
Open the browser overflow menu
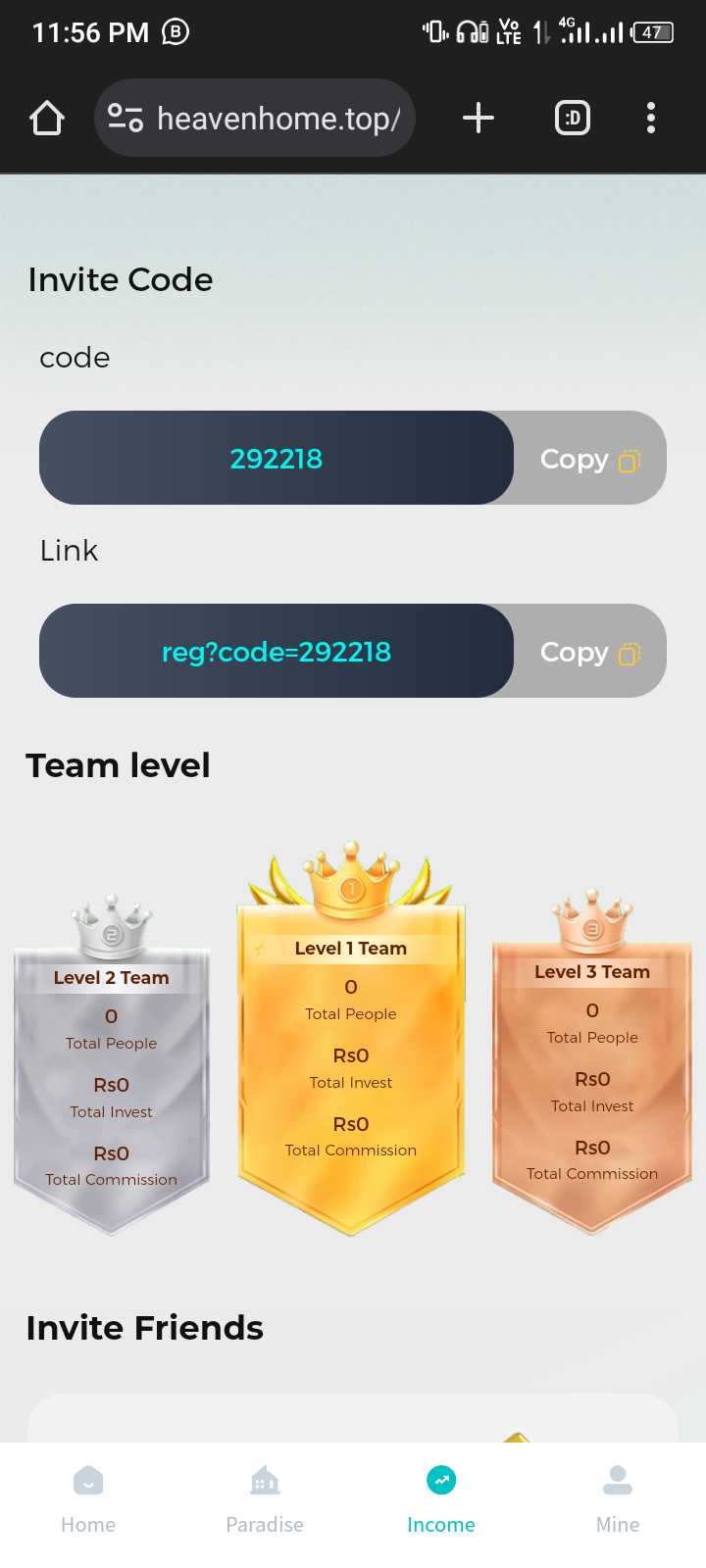coord(651,119)
